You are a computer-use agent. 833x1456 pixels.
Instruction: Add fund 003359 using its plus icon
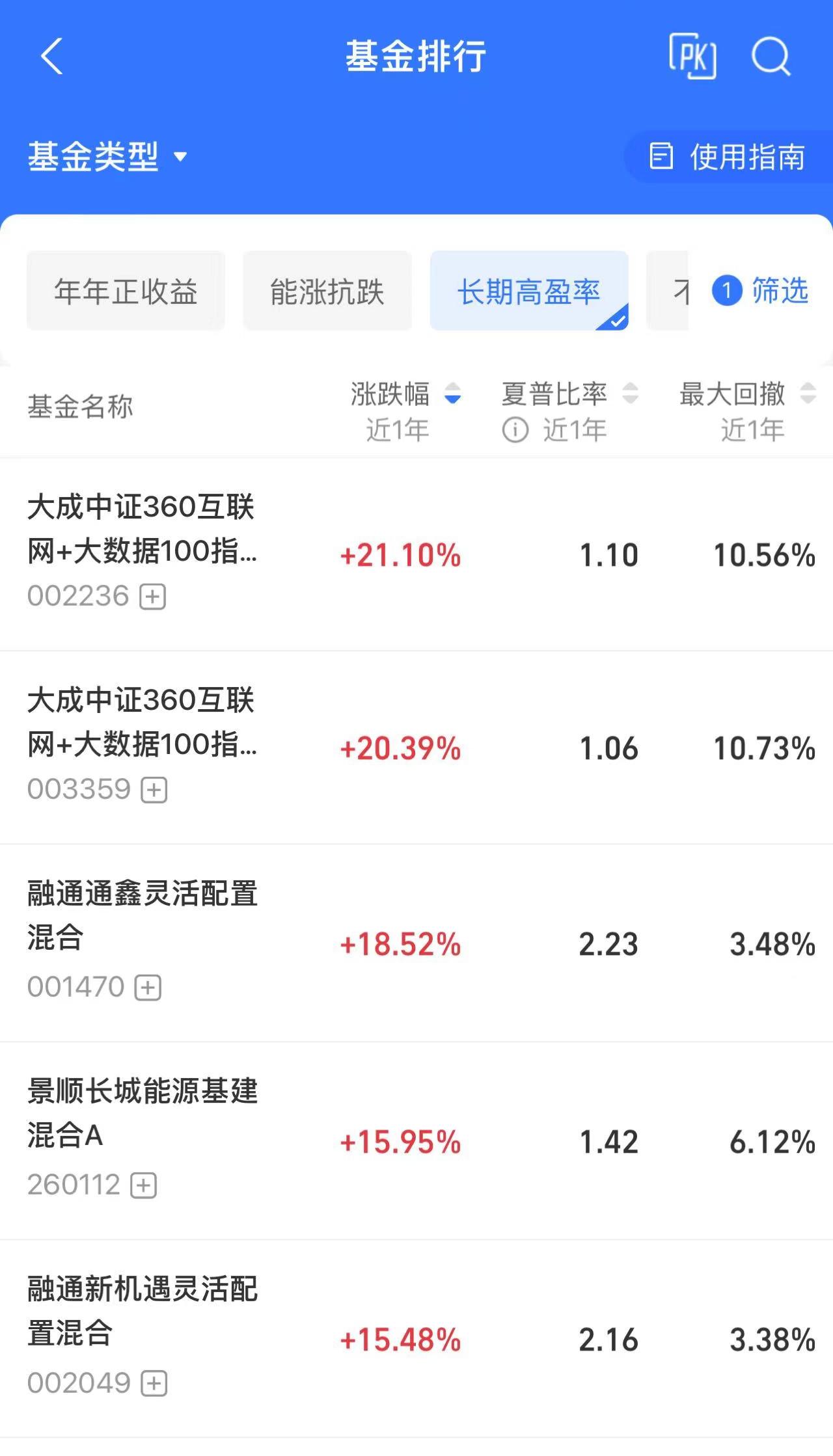pos(152,789)
